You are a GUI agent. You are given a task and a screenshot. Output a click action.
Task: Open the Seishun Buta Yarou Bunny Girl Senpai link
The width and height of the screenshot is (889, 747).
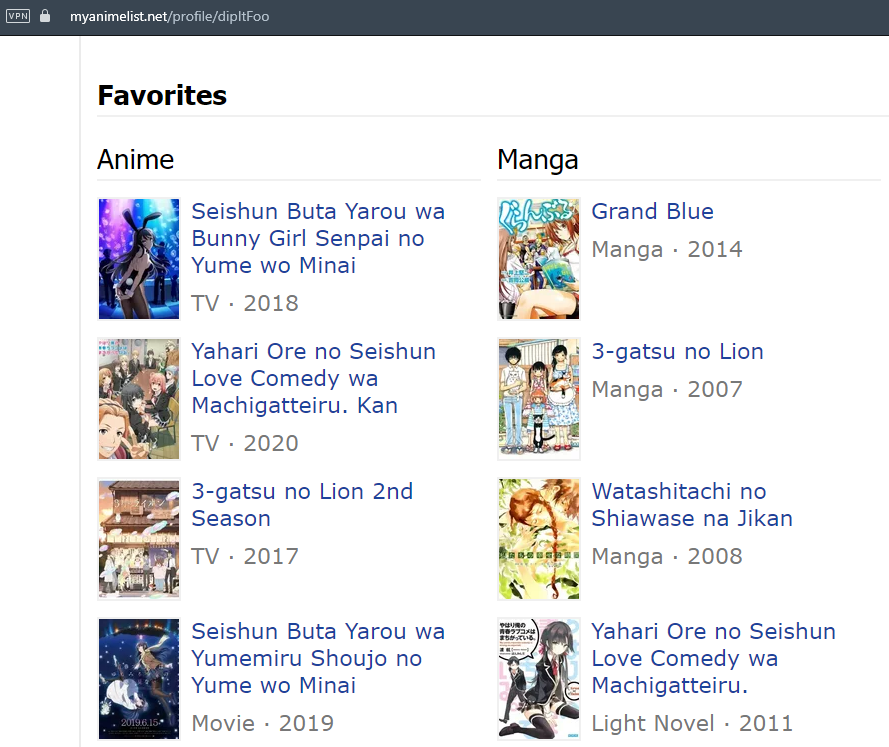(x=318, y=239)
